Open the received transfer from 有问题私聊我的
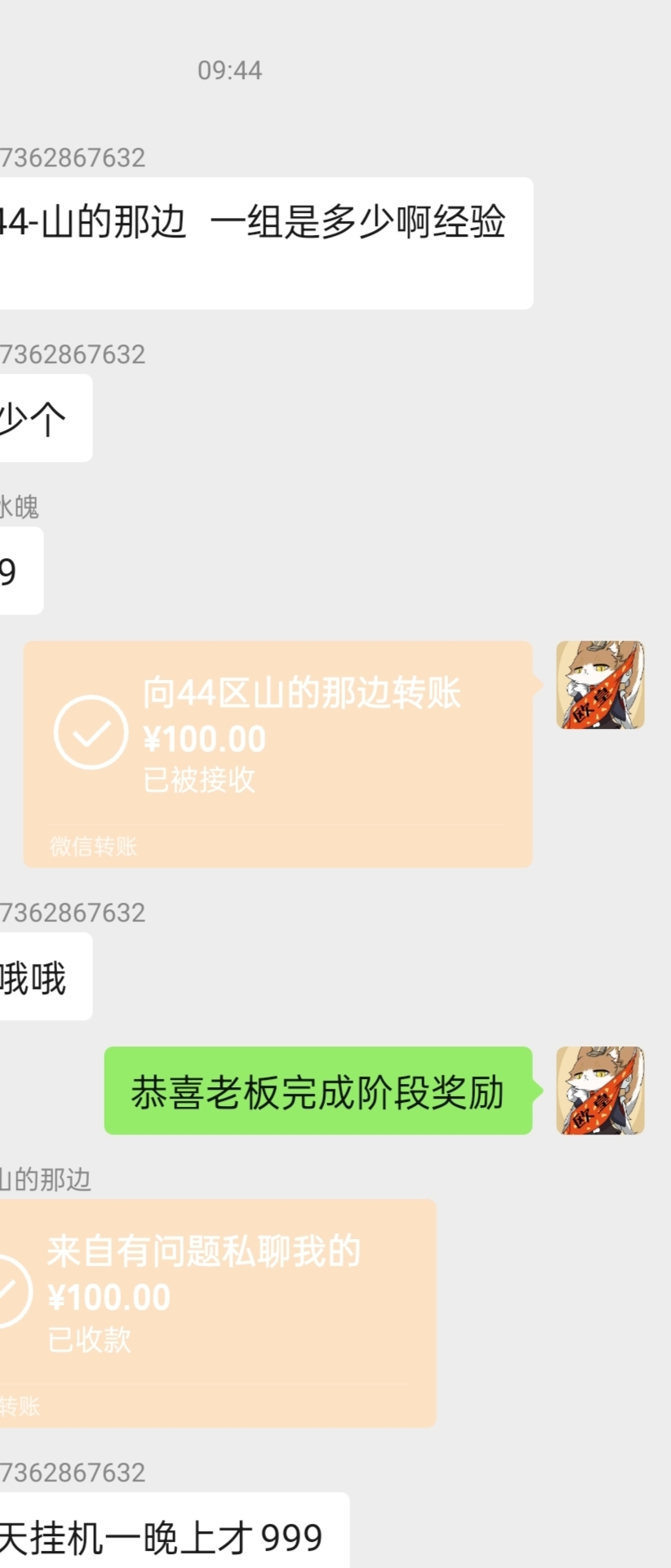This screenshot has height=1568, width=671. click(x=216, y=1311)
